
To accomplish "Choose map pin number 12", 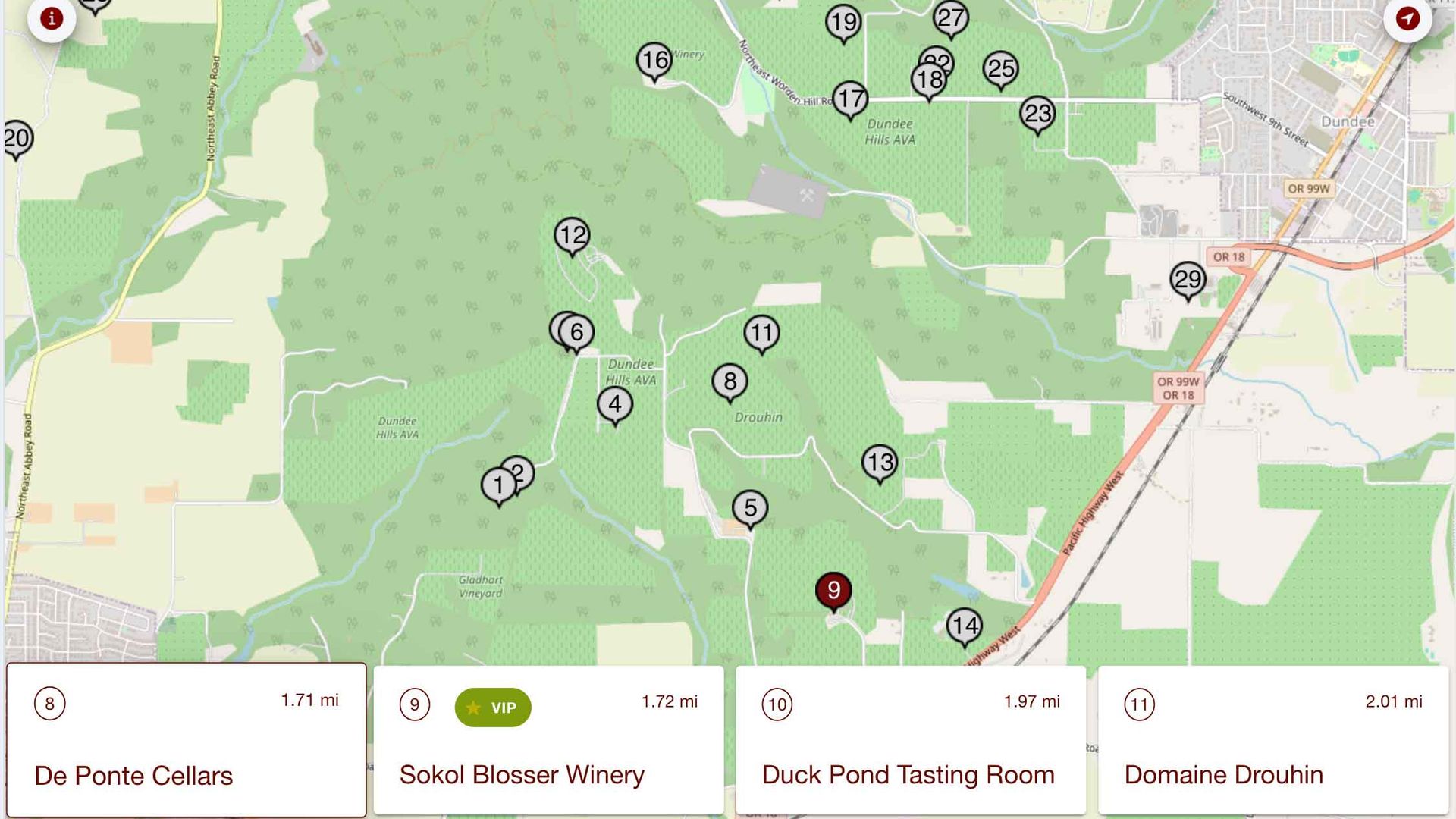I will coord(572,235).
